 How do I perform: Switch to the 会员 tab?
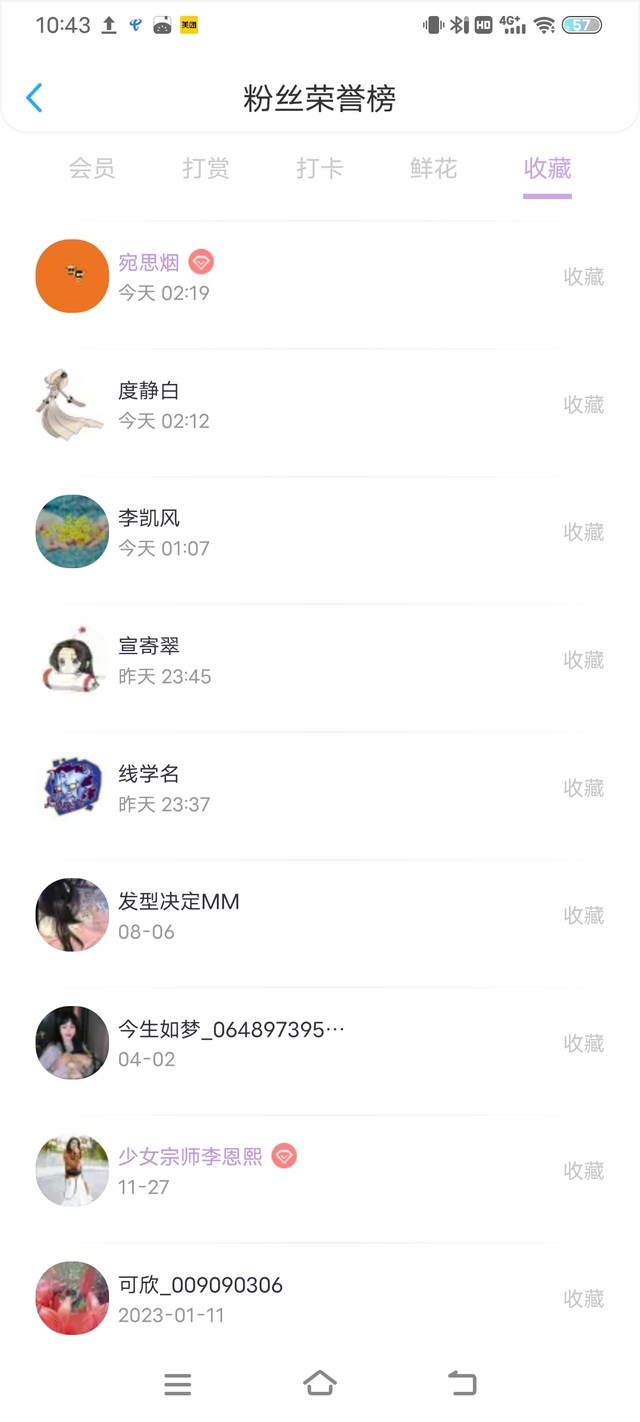tap(92, 169)
